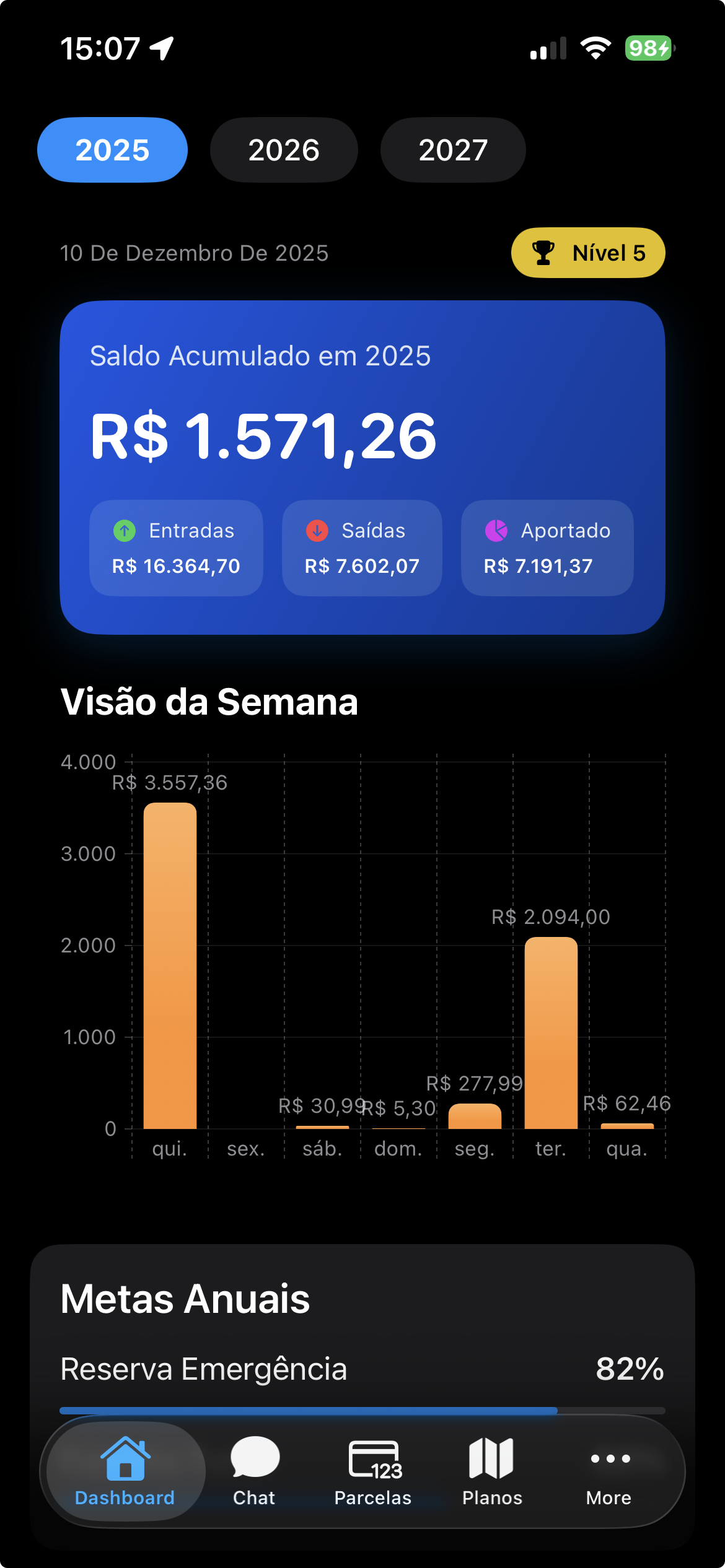
Task: Tap the trophy icon in the Nível badge
Action: [x=542, y=252]
